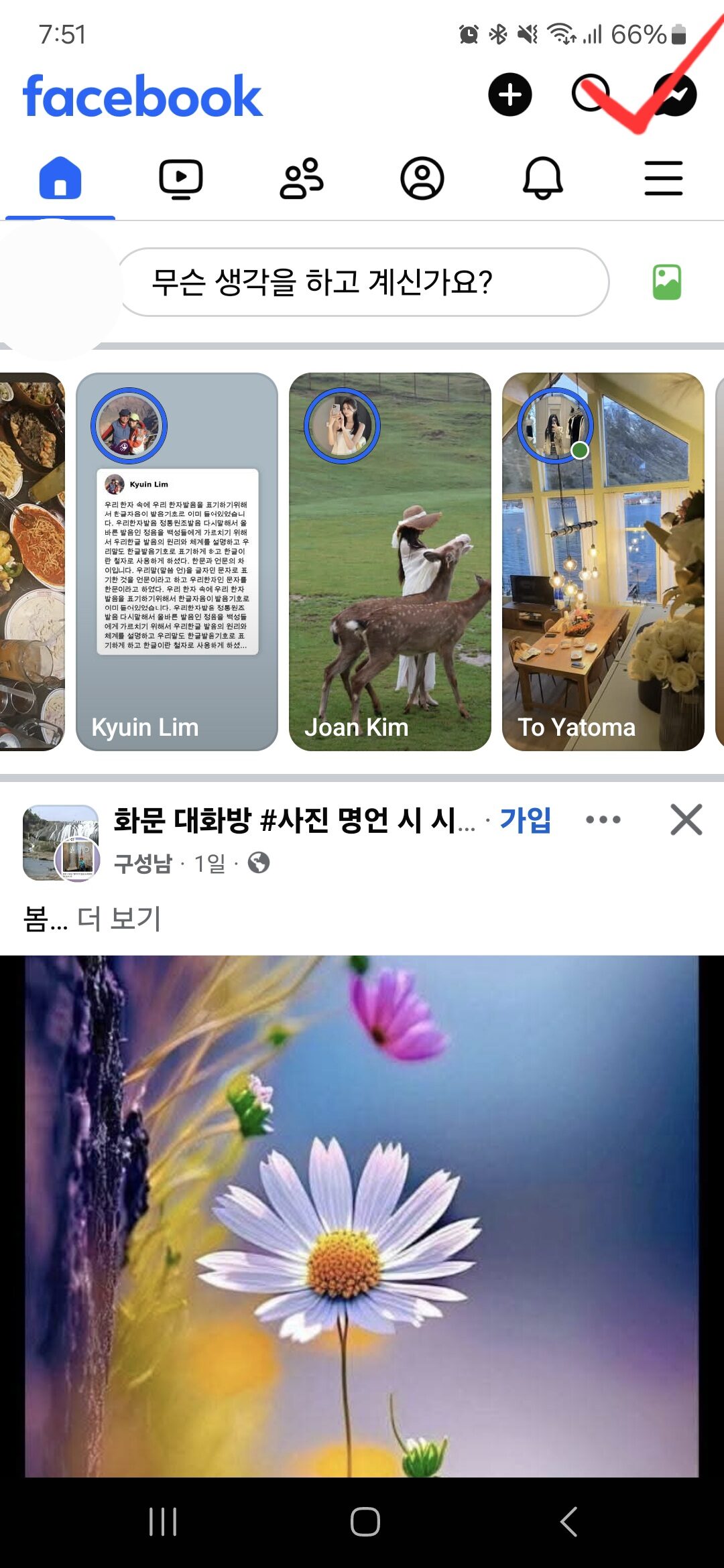View Joan Kim's story
The height and width of the screenshot is (1568, 724).
click(390, 562)
